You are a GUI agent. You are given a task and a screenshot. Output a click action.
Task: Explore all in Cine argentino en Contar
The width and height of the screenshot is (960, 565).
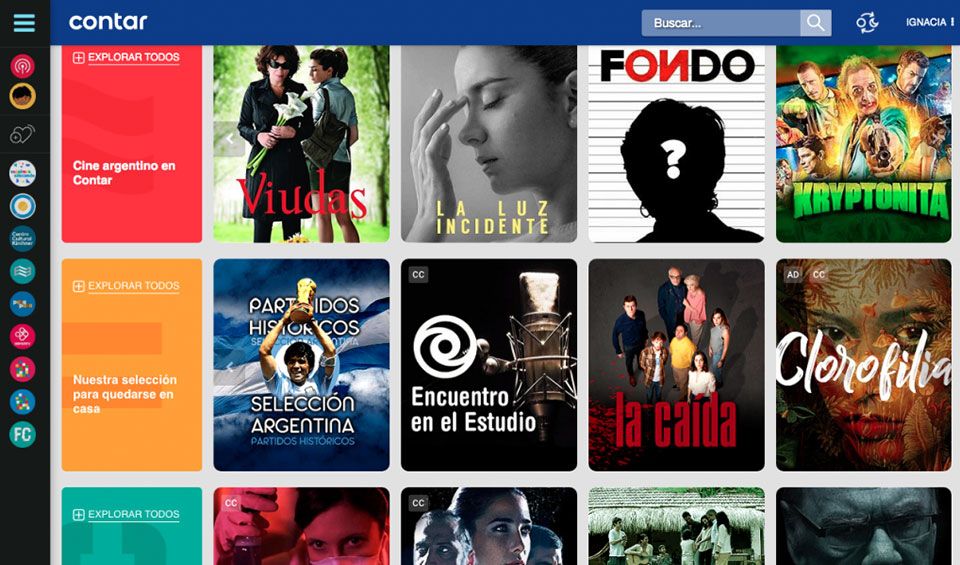(126, 58)
